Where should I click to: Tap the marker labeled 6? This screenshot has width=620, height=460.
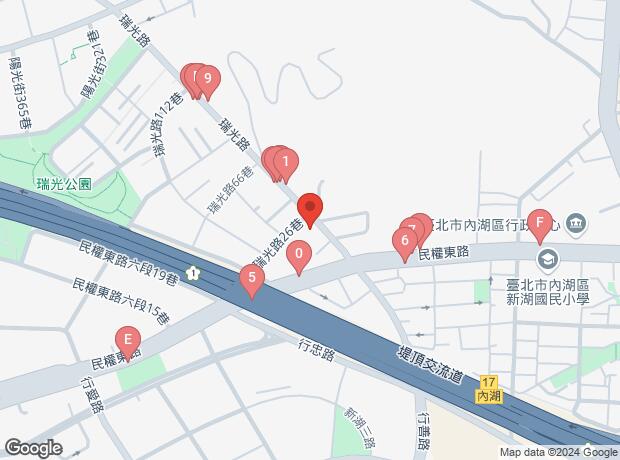[x=405, y=240]
